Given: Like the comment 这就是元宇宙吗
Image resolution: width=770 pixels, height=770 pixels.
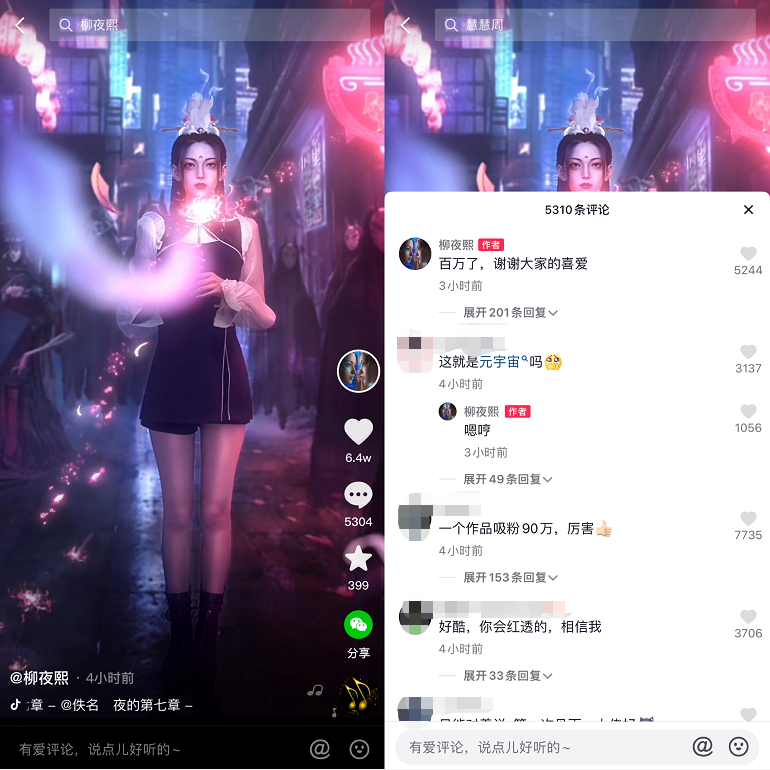Looking at the screenshot, I should (747, 352).
